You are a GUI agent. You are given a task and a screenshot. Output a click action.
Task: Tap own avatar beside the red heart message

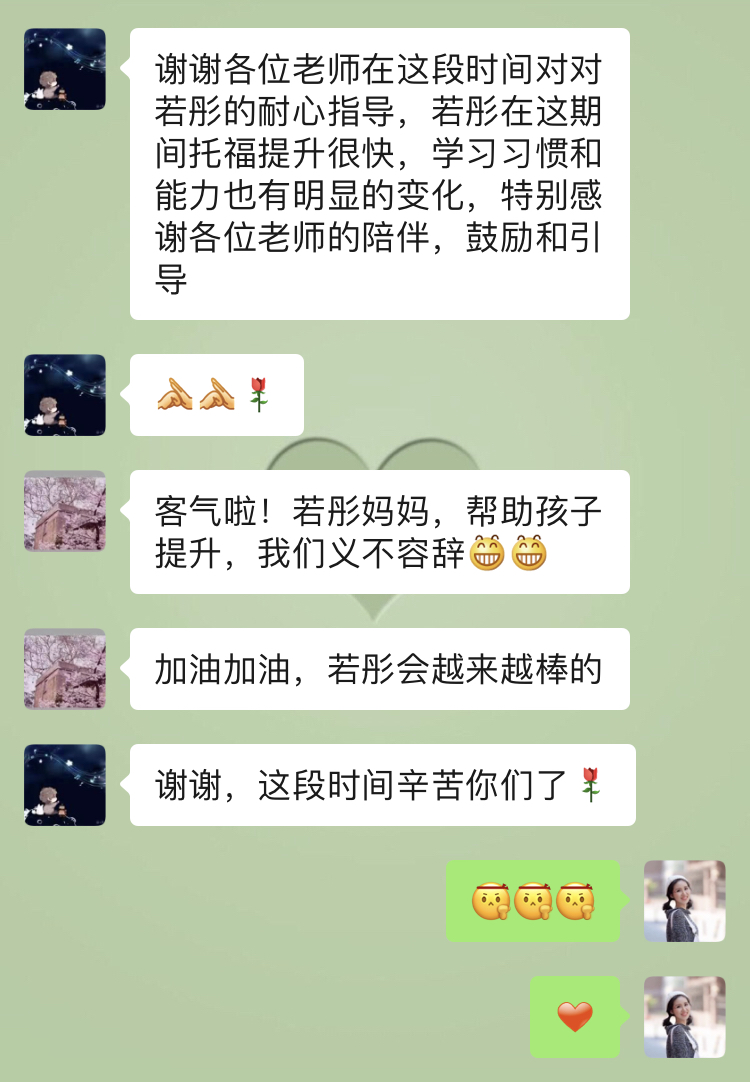(684, 1017)
